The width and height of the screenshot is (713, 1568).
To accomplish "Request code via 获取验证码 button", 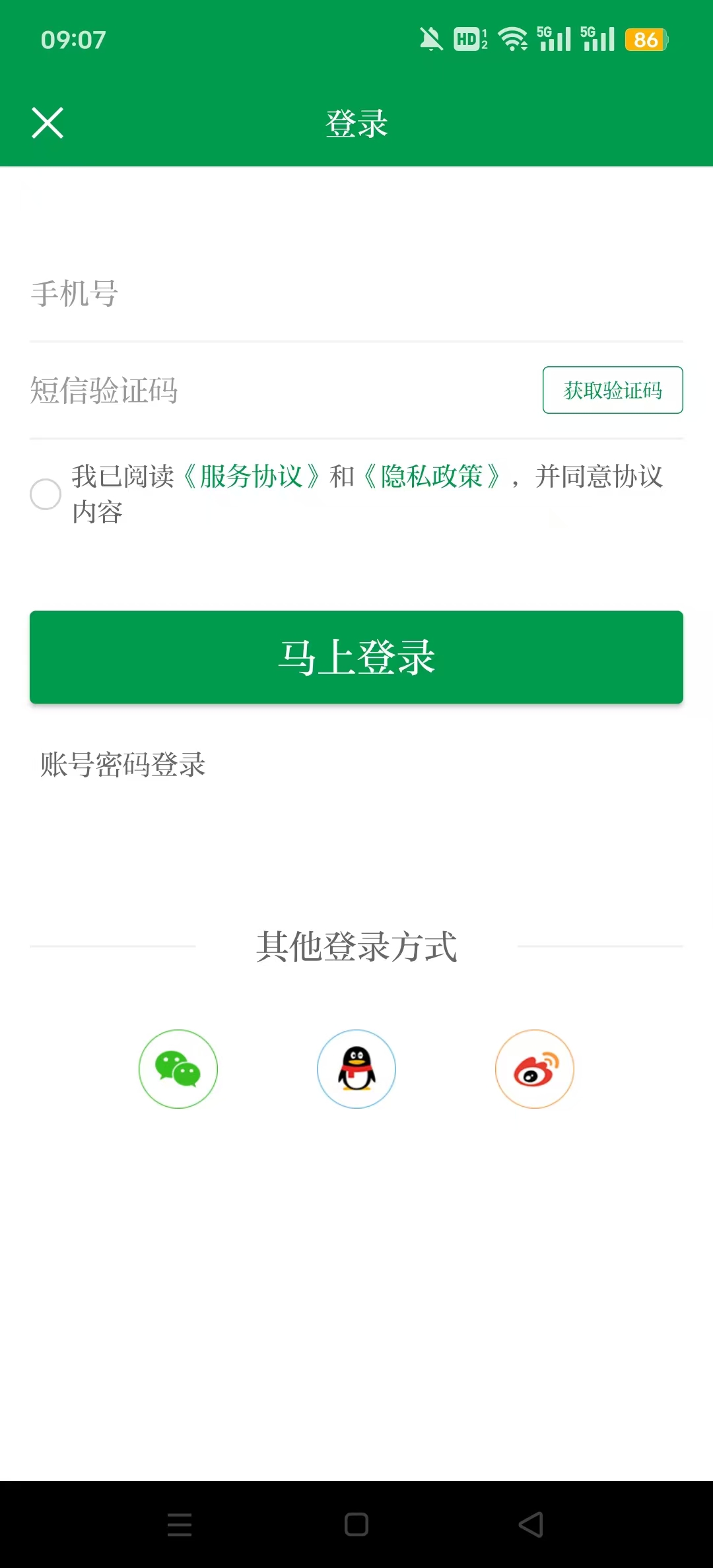I will [x=613, y=391].
